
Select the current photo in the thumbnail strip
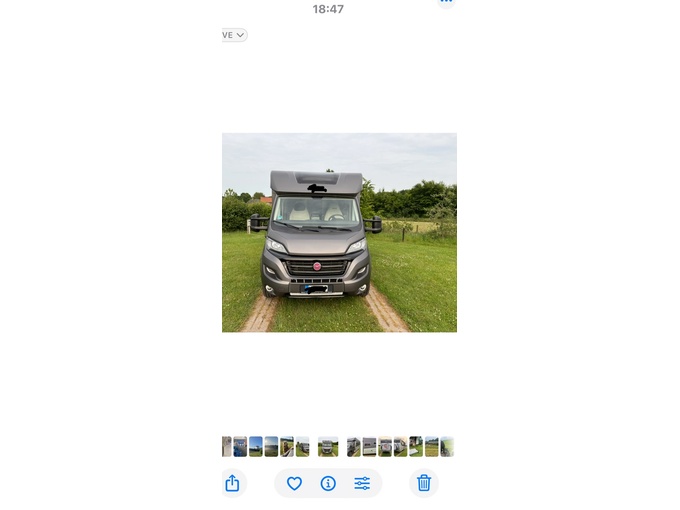(328, 447)
